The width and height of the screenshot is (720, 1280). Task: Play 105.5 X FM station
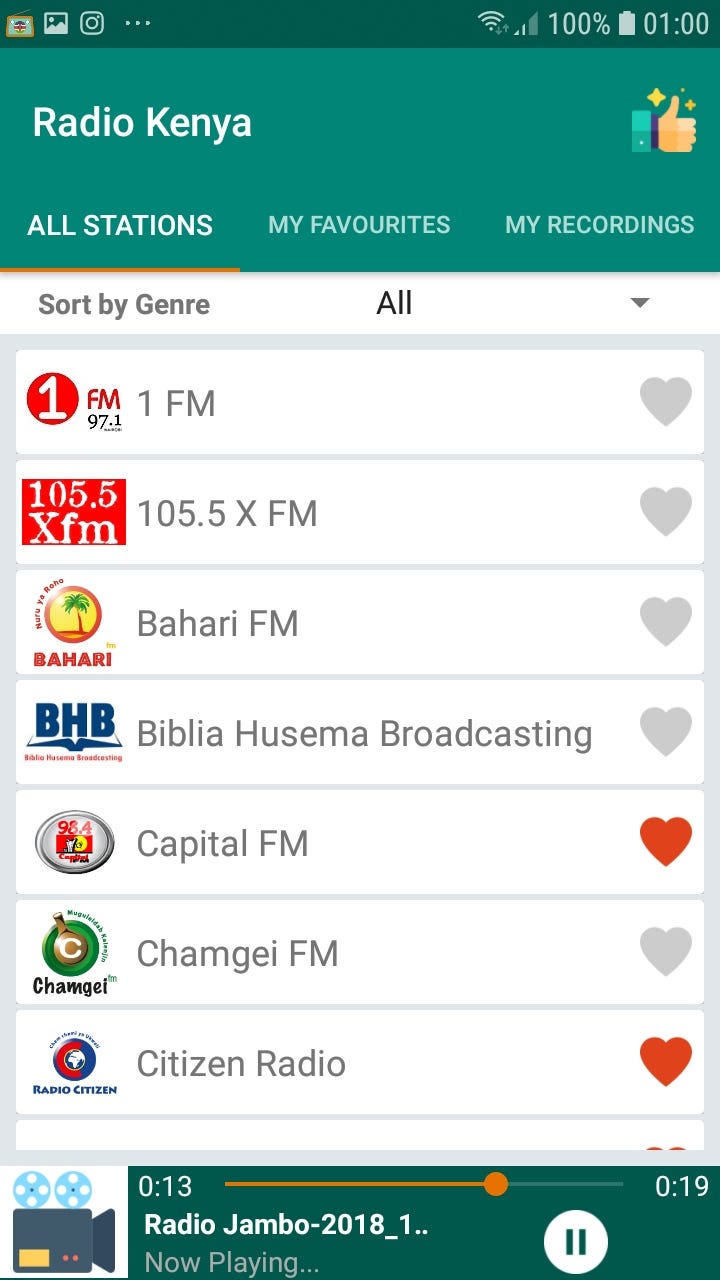[330, 513]
